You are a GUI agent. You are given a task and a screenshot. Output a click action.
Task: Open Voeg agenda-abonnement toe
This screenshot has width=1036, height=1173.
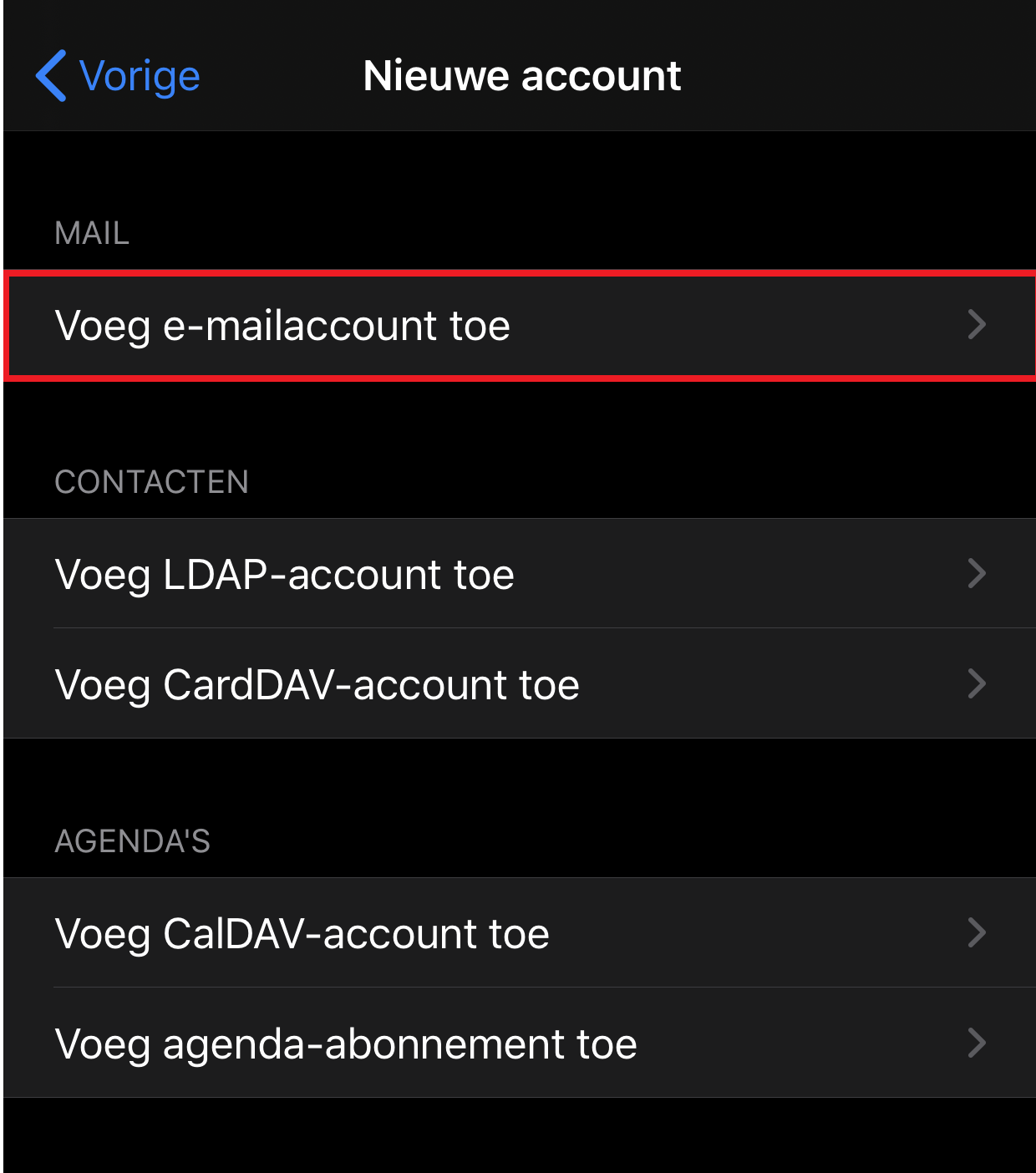tap(518, 1044)
